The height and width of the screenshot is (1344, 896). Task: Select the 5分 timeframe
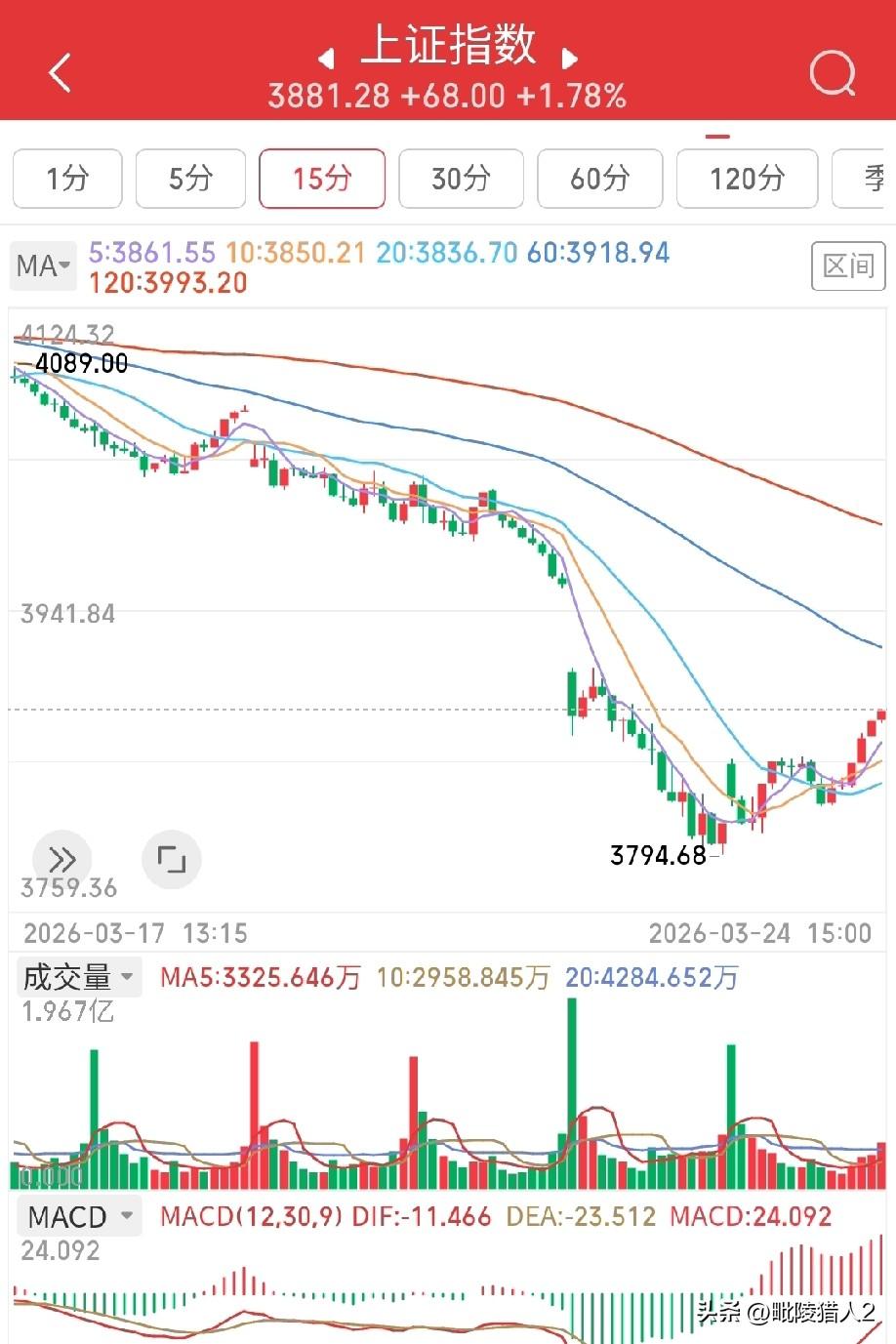pyautogui.click(x=190, y=179)
